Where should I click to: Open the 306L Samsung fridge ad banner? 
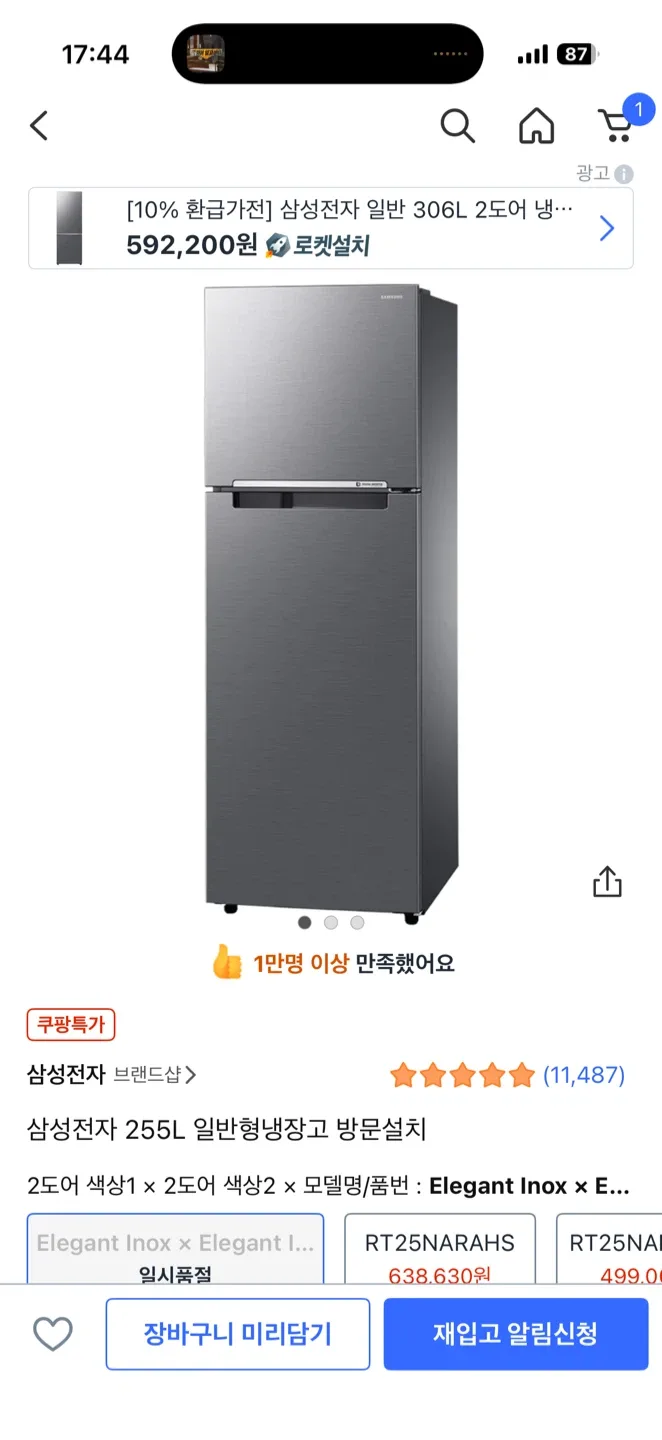330,229
